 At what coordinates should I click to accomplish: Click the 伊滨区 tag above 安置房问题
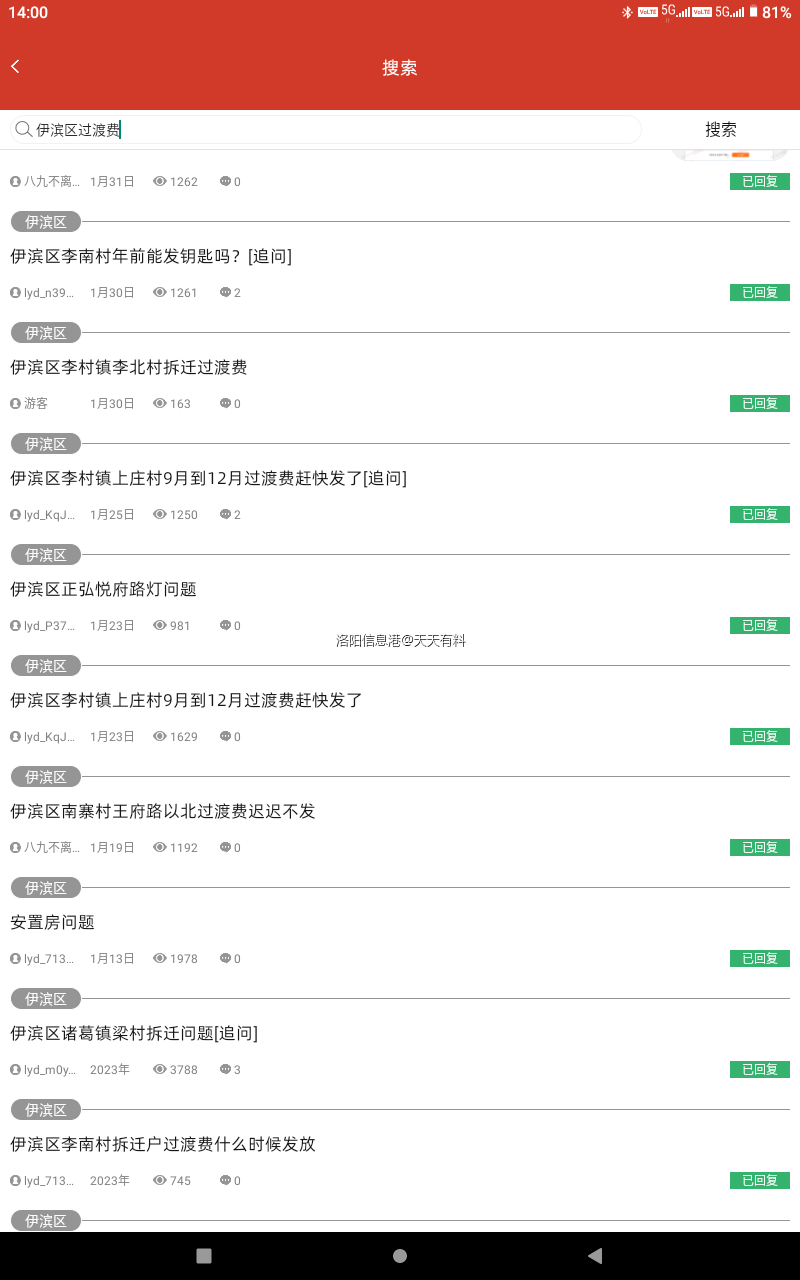(x=44, y=887)
